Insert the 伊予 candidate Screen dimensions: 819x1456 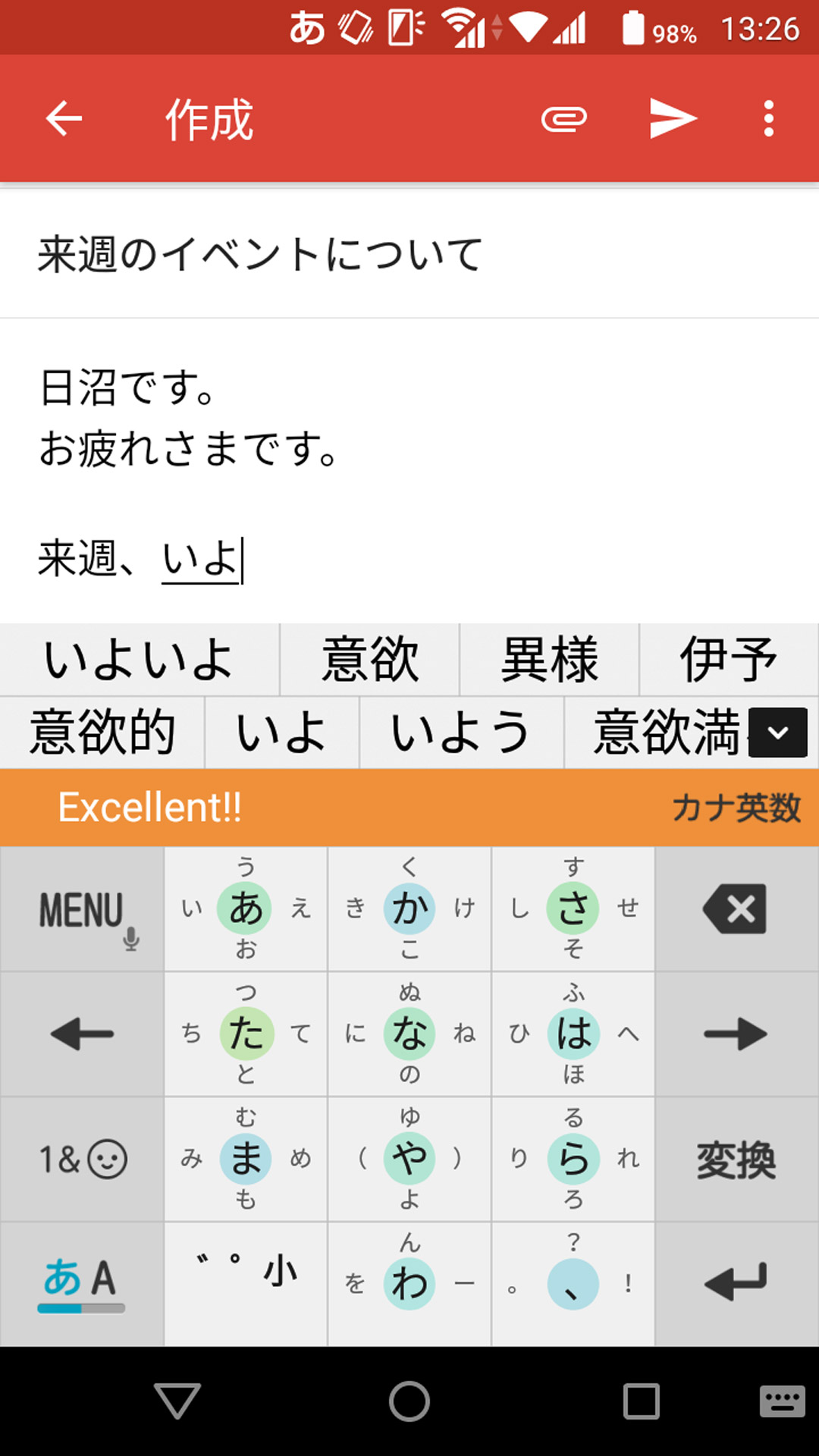(729, 659)
